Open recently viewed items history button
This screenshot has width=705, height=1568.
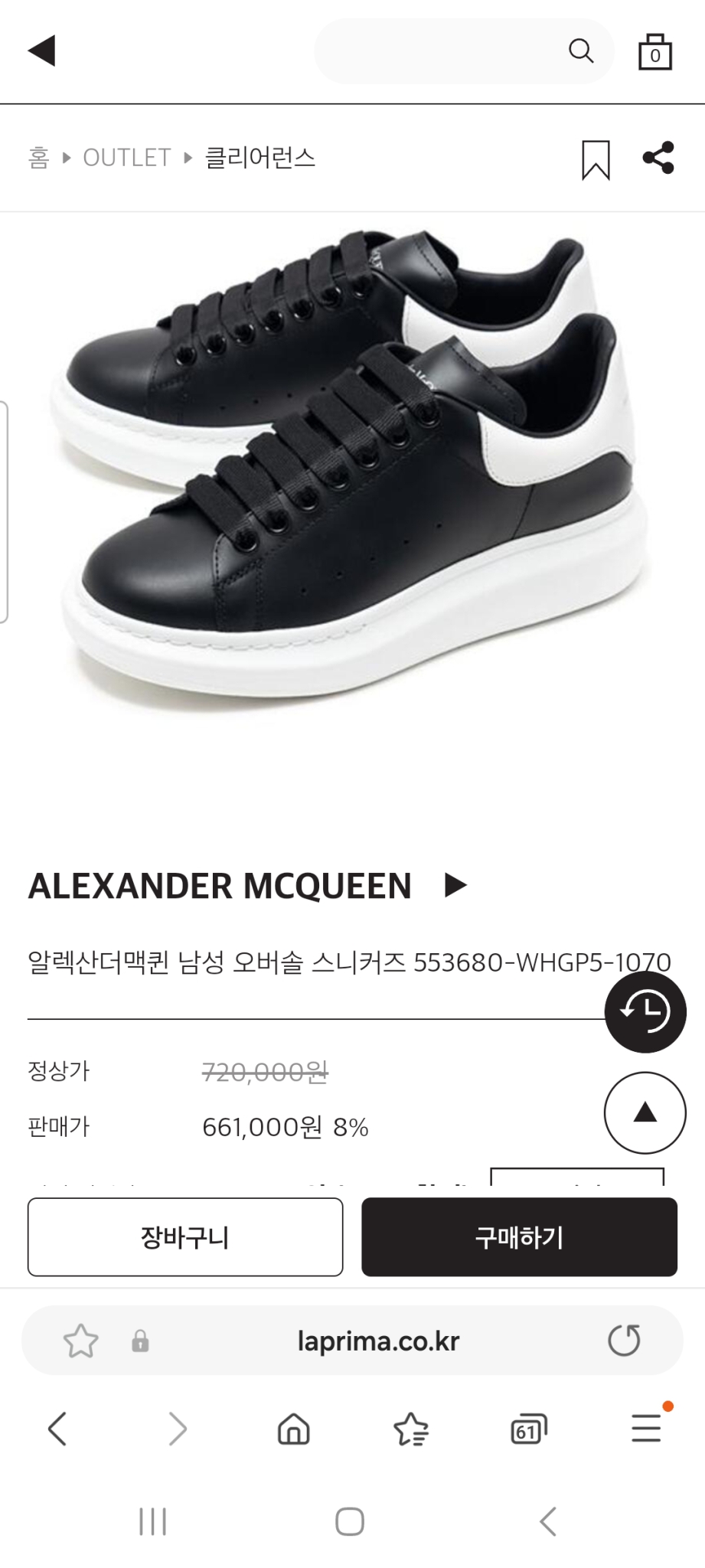[645, 1012]
